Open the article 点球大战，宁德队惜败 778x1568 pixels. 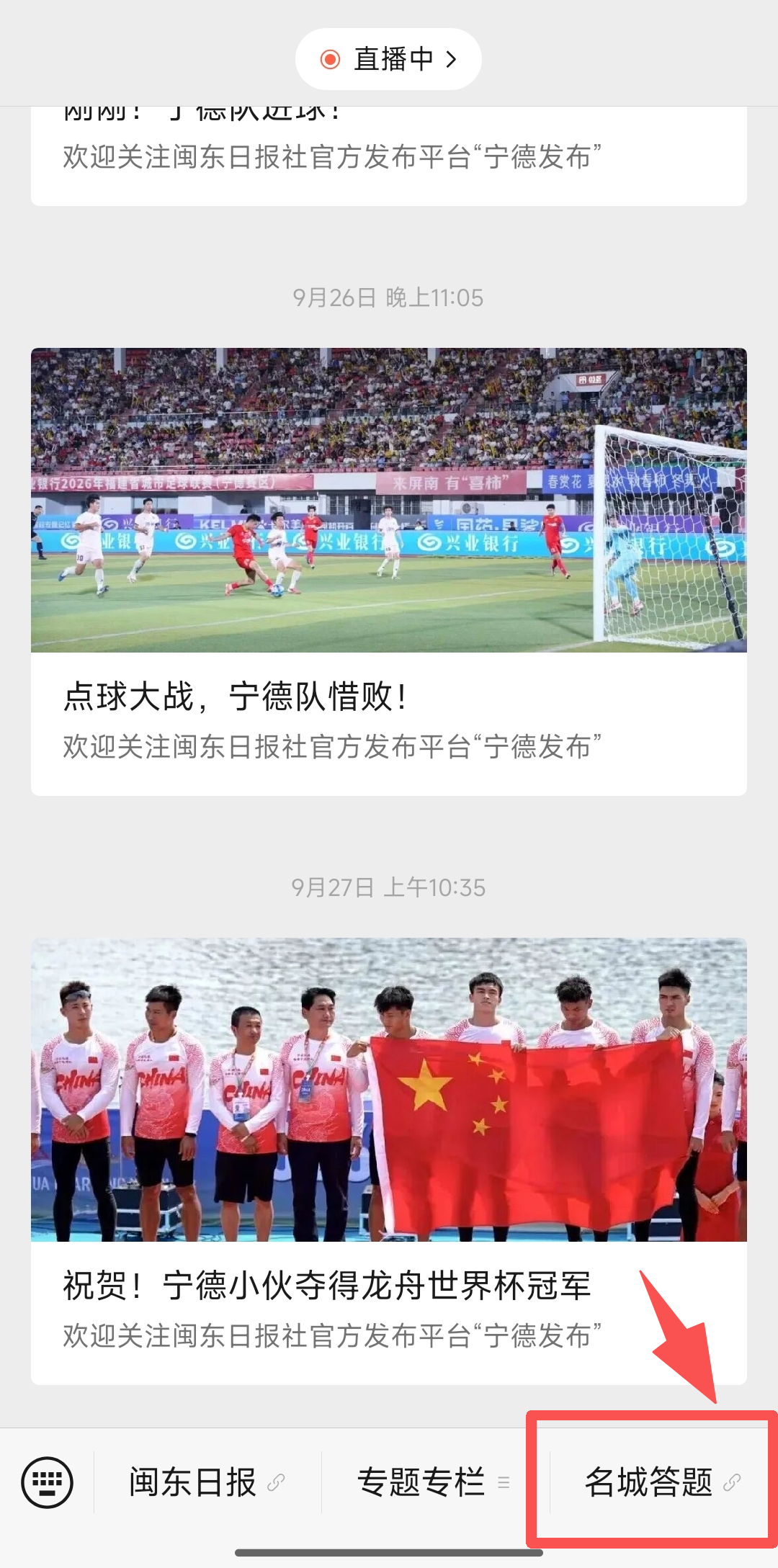pyautogui.click(x=388, y=572)
